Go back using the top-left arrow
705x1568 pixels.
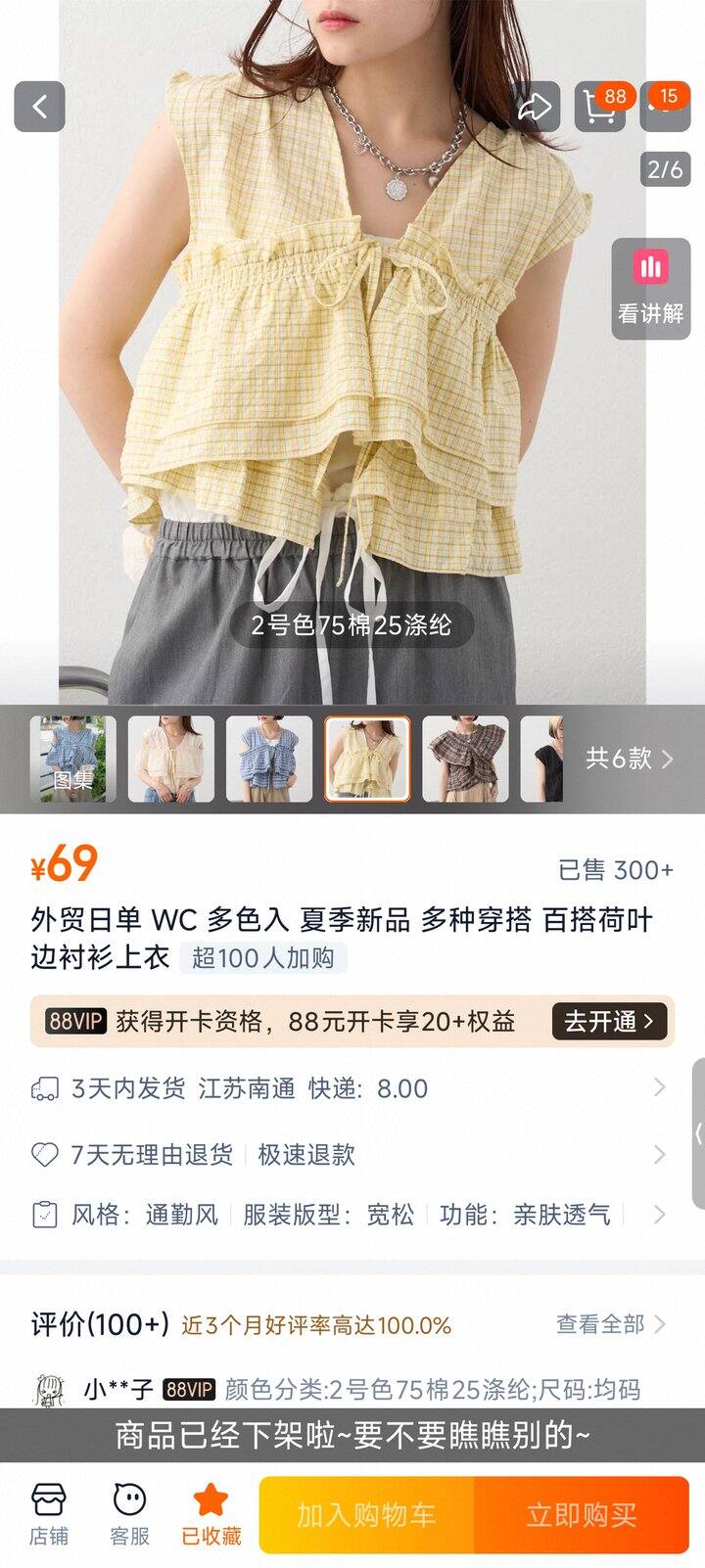(39, 107)
